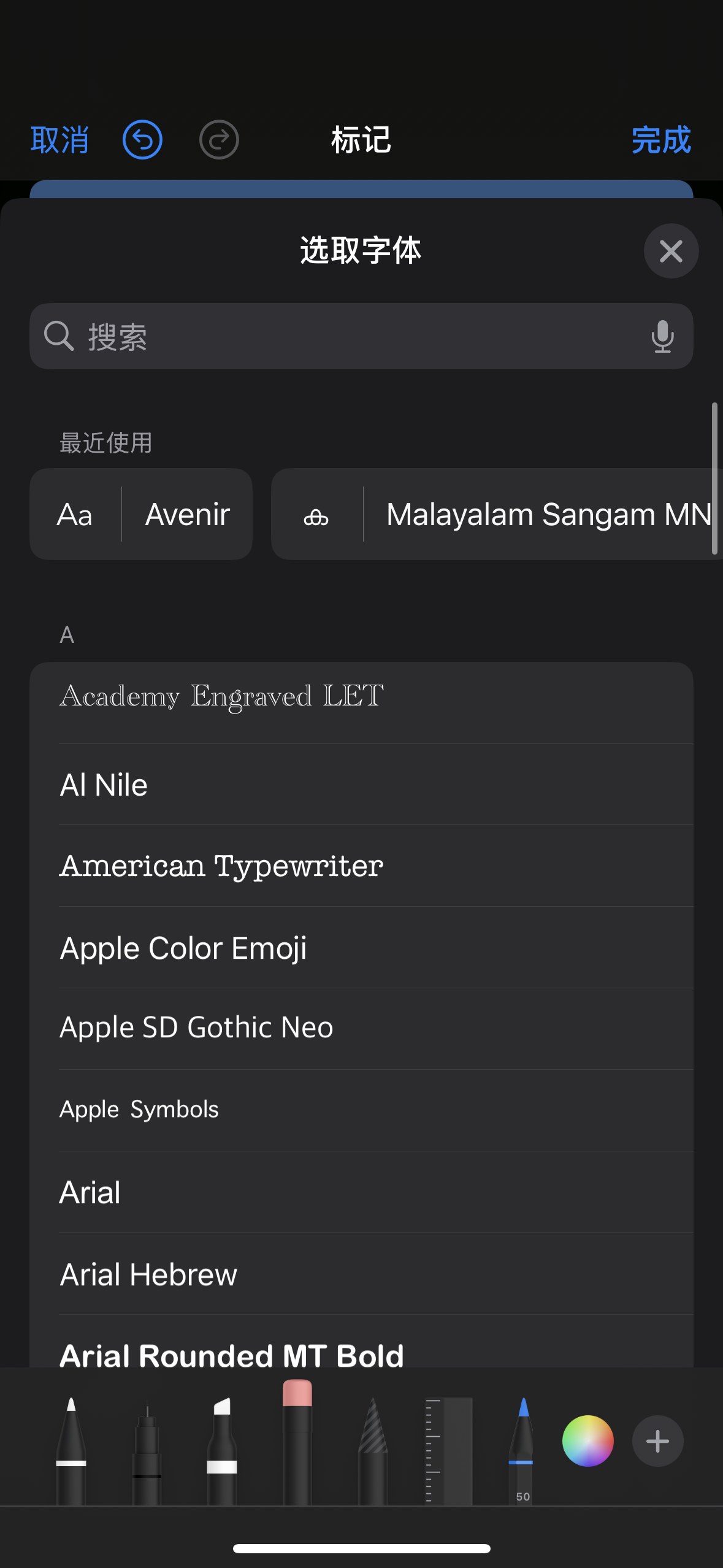Tap the plus button to add annotations

pyautogui.click(x=657, y=1441)
